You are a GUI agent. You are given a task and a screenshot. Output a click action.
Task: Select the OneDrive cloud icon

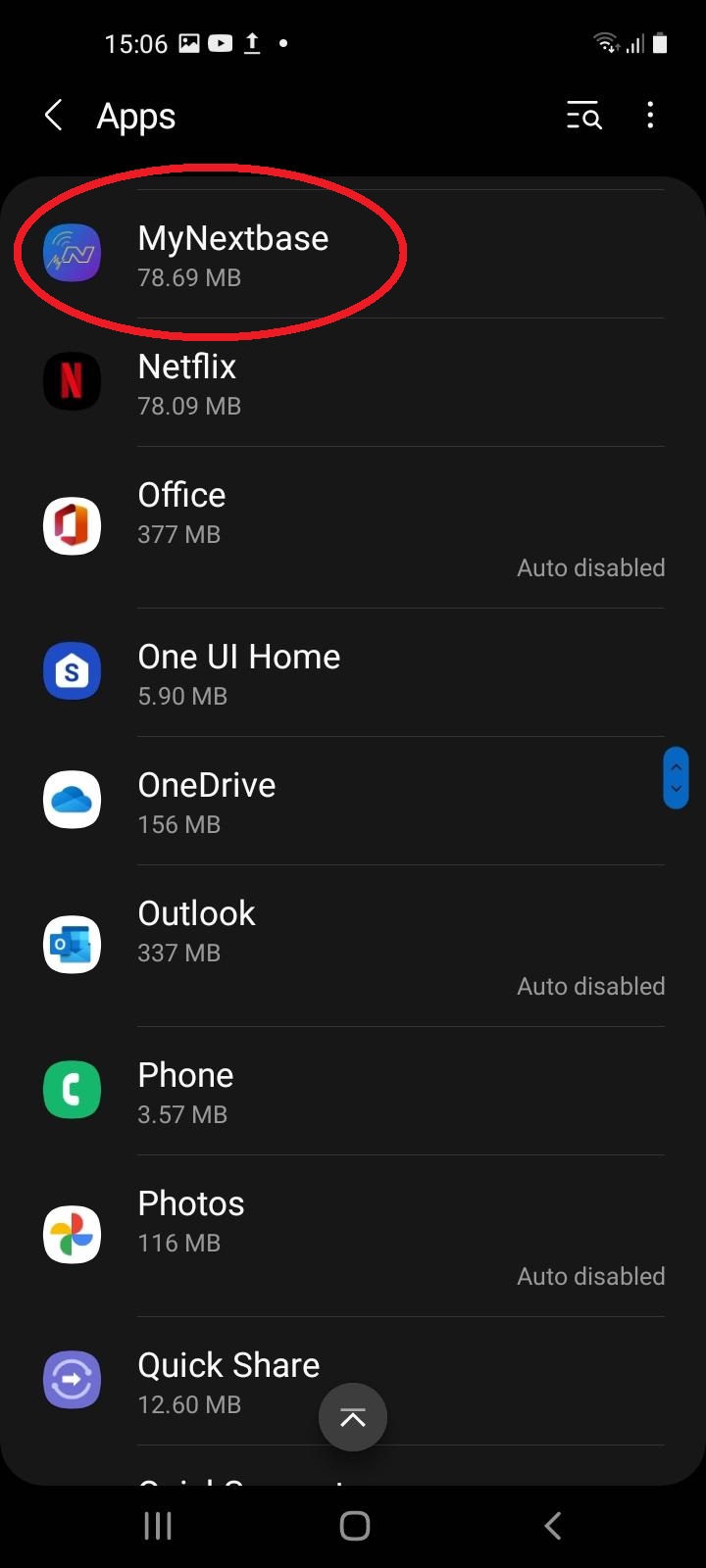click(72, 800)
